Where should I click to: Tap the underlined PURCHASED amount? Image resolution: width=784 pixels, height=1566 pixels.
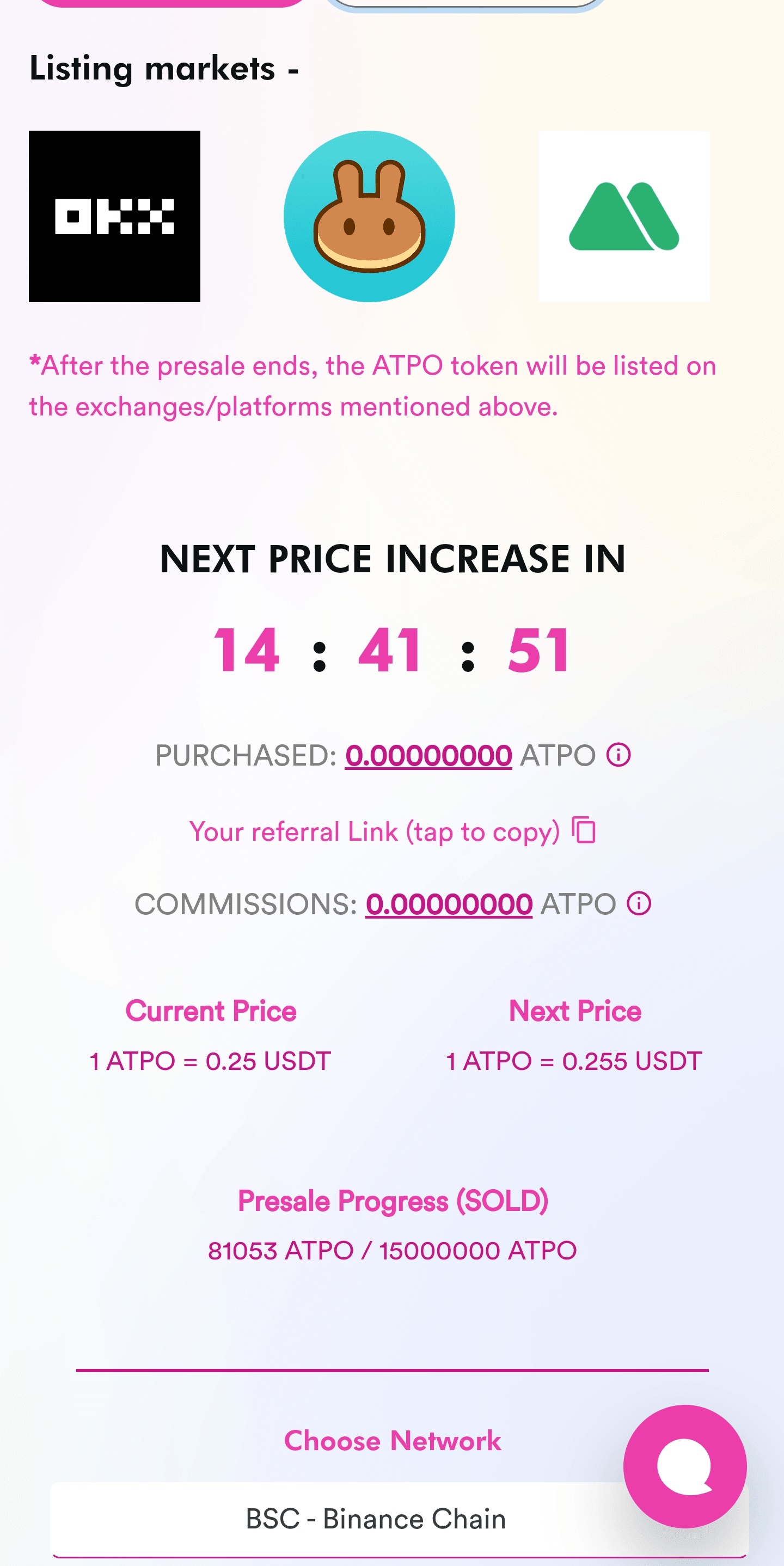pos(428,756)
